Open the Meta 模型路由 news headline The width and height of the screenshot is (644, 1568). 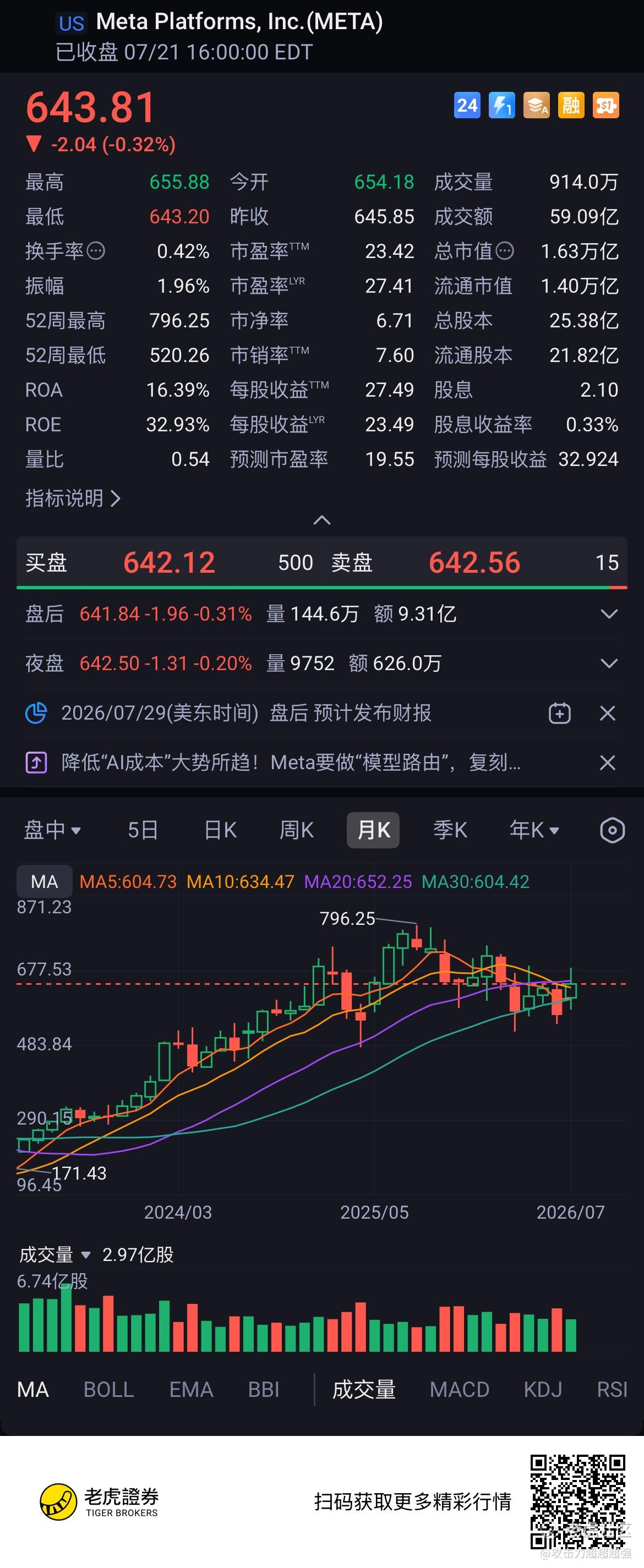(x=291, y=762)
